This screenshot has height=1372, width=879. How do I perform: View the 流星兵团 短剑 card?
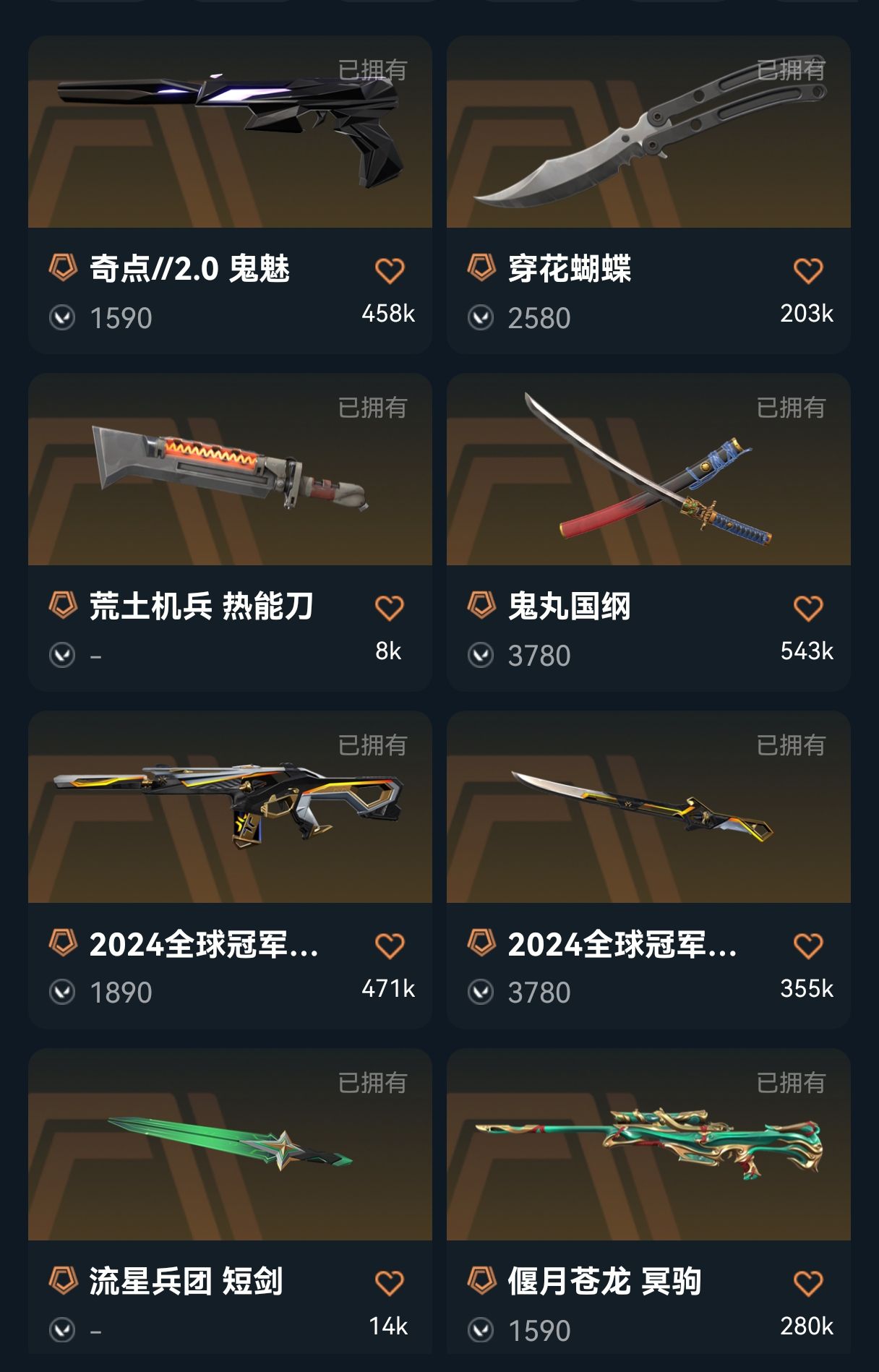point(230,1145)
